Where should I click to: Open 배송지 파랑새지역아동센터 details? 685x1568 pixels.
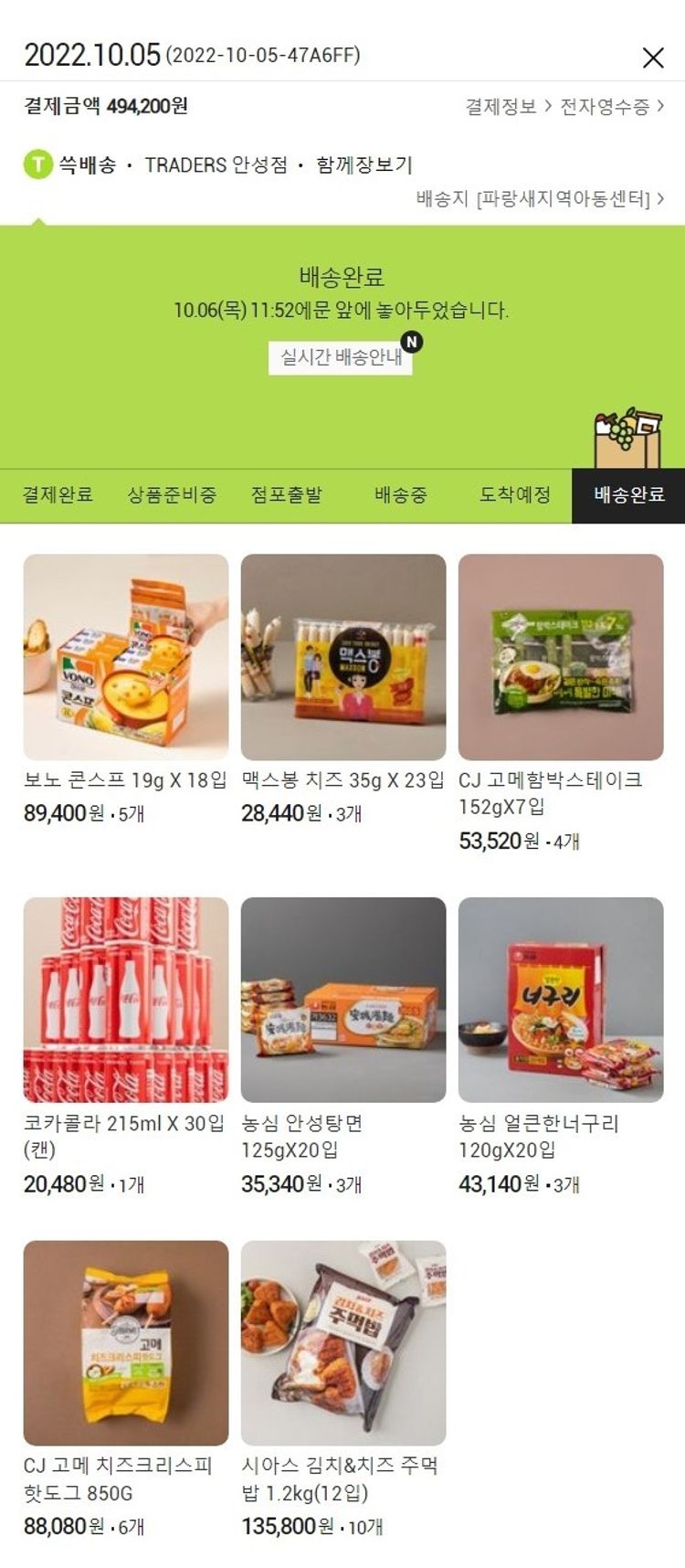540,198
